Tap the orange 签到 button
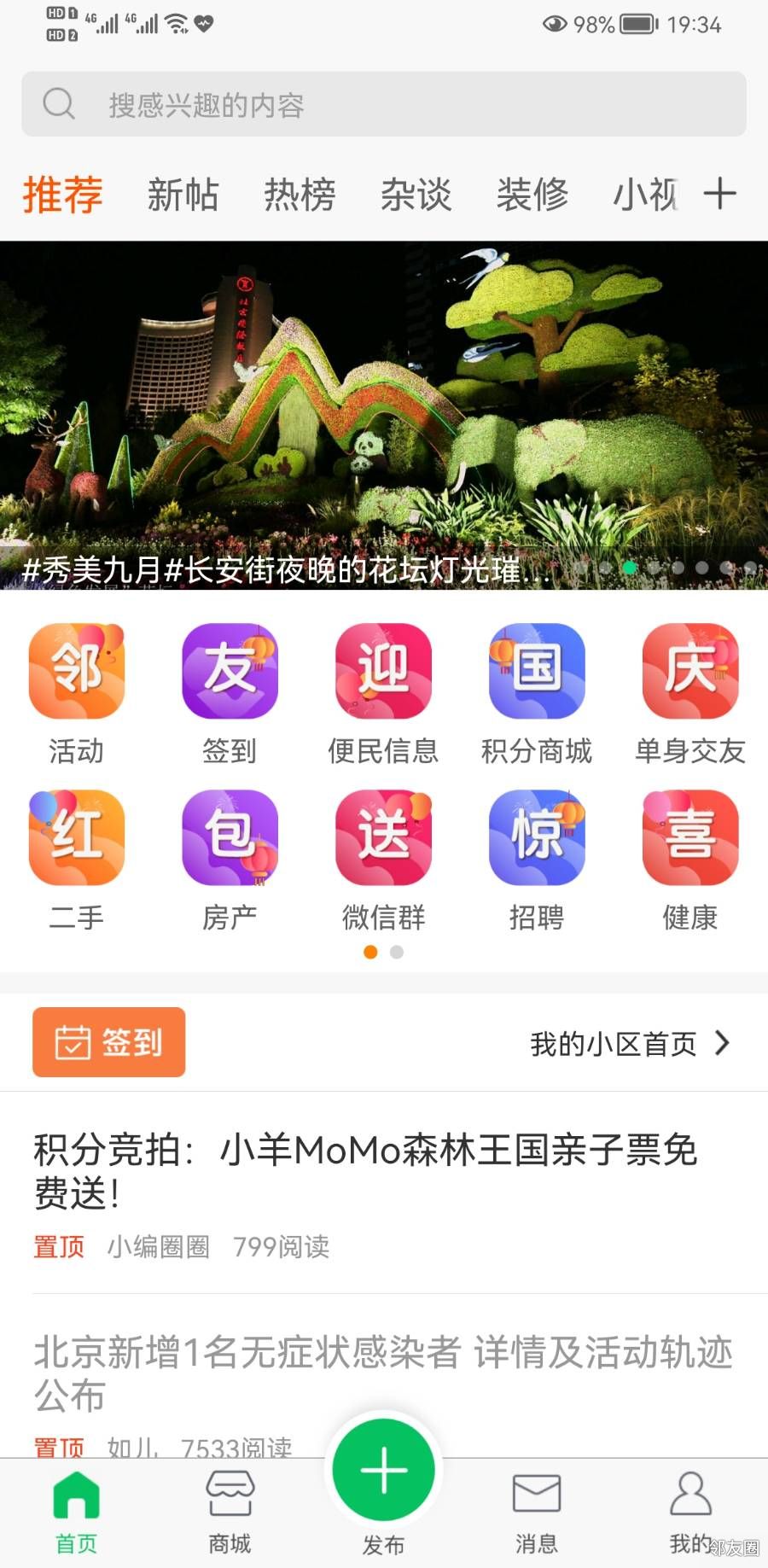The width and height of the screenshot is (768, 1568). point(109,1042)
